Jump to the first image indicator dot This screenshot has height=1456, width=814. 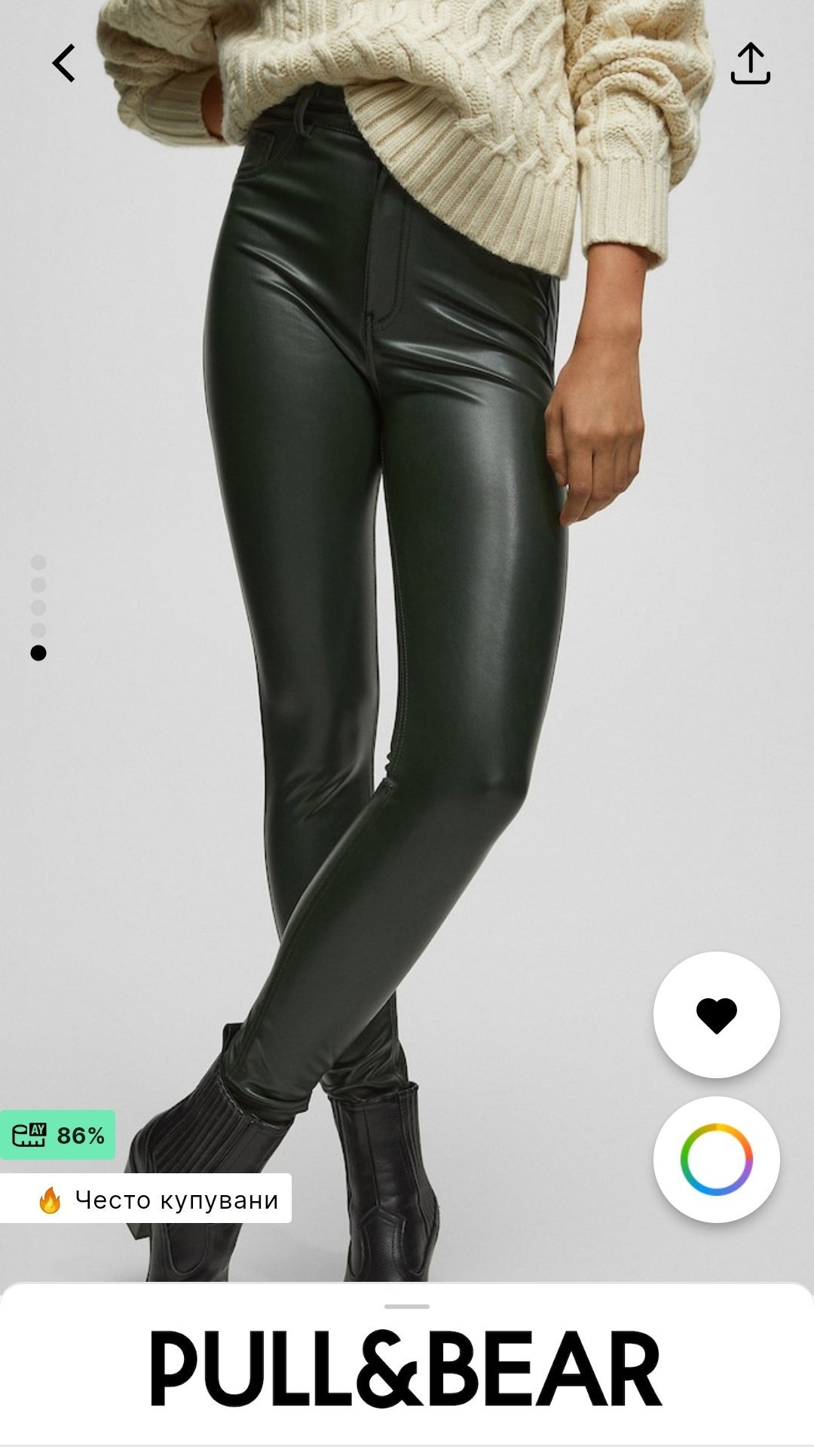click(38, 562)
